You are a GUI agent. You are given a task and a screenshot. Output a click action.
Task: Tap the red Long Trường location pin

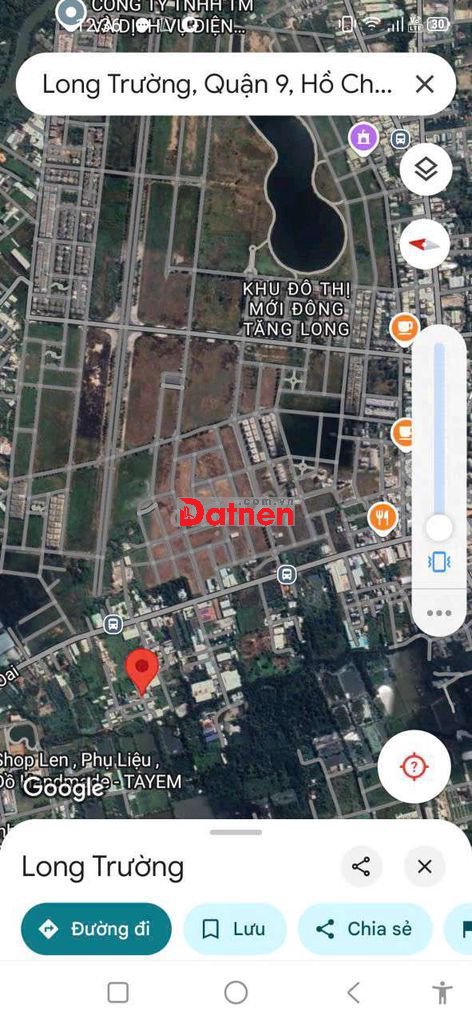click(x=142, y=671)
